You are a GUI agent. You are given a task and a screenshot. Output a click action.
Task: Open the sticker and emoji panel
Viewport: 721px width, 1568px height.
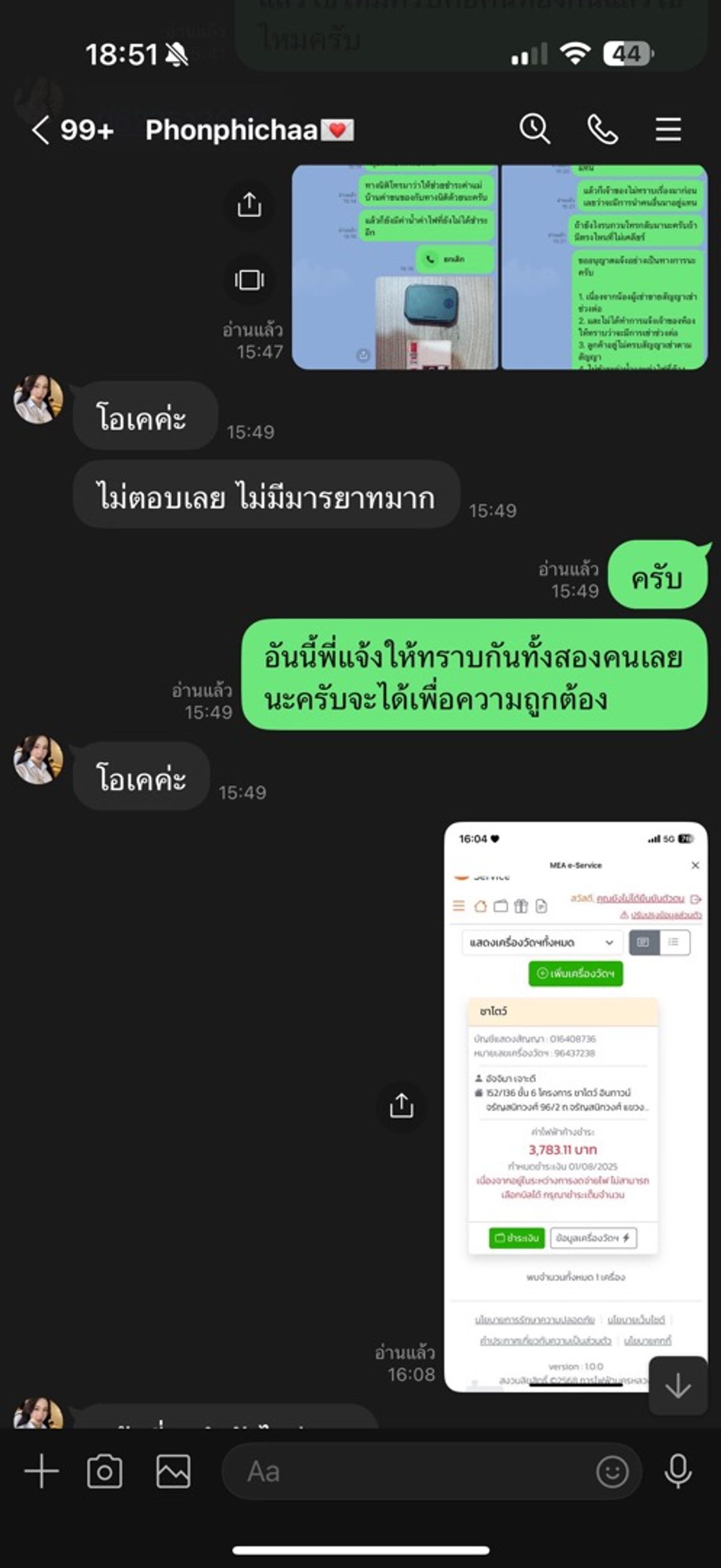[x=612, y=1472]
